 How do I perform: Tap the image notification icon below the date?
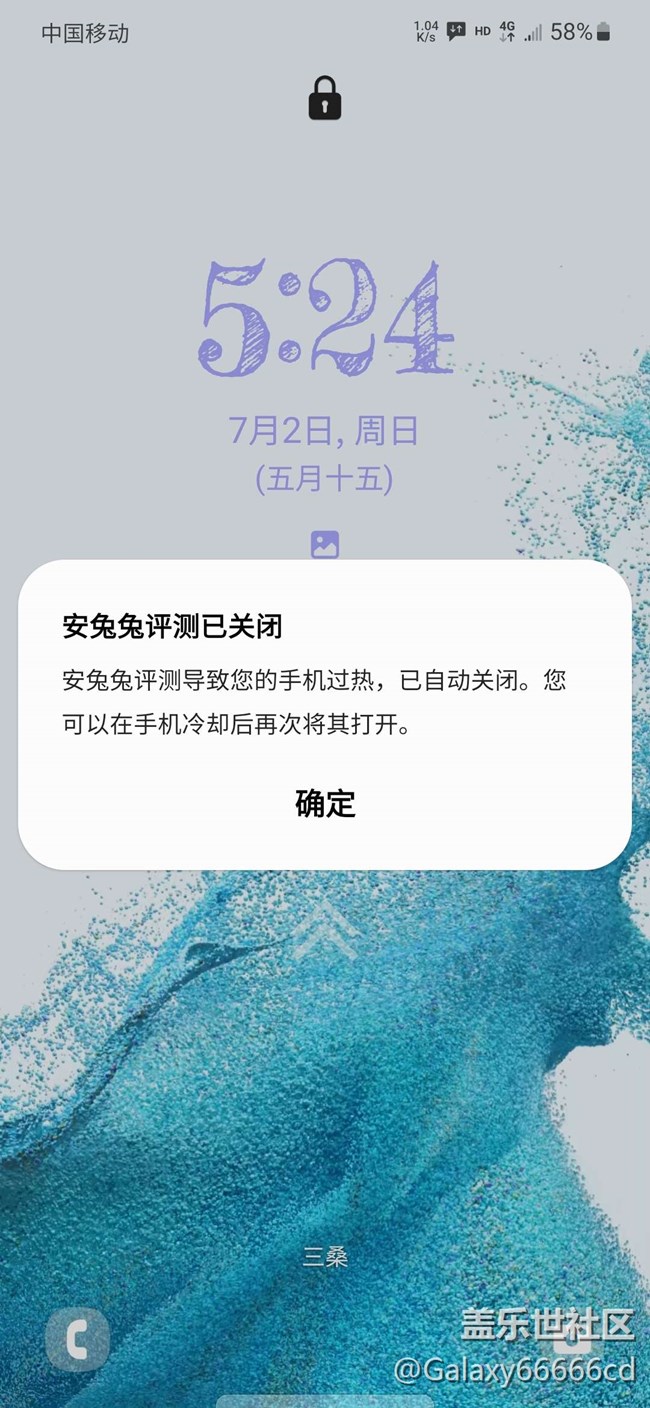pyautogui.click(x=325, y=544)
